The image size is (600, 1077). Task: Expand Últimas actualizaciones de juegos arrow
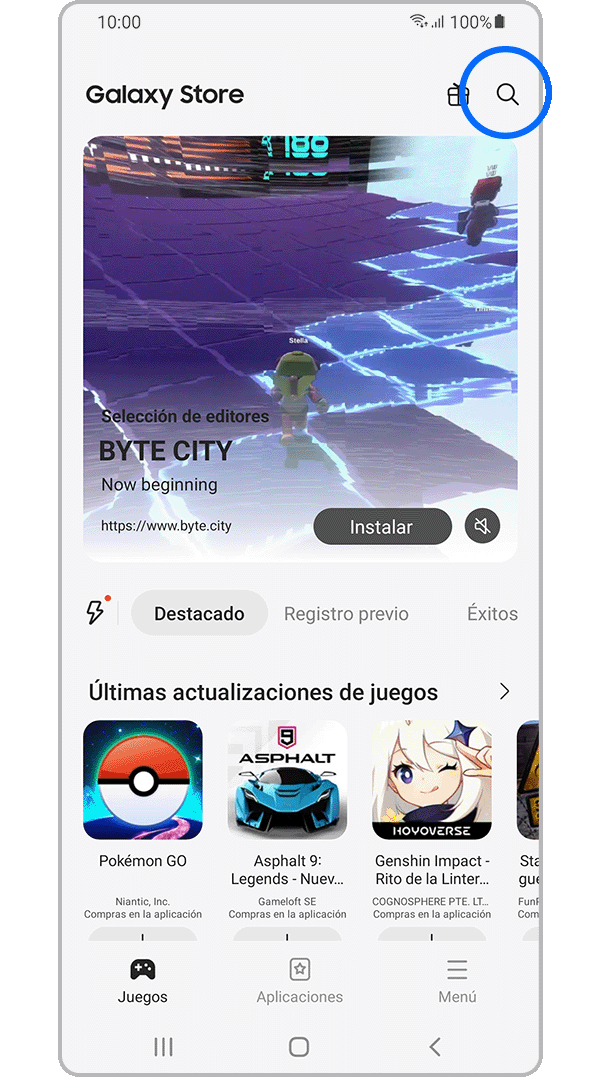504,692
